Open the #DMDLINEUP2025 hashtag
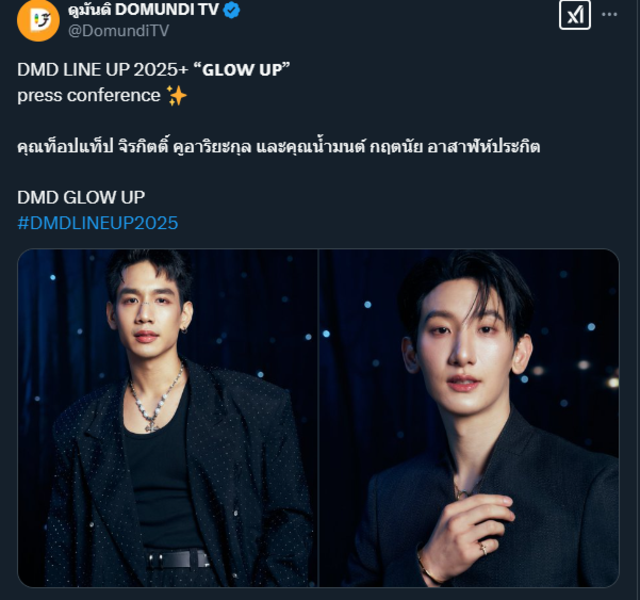The height and width of the screenshot is (600, 640). pyautogui.click(x=98, y=222)
